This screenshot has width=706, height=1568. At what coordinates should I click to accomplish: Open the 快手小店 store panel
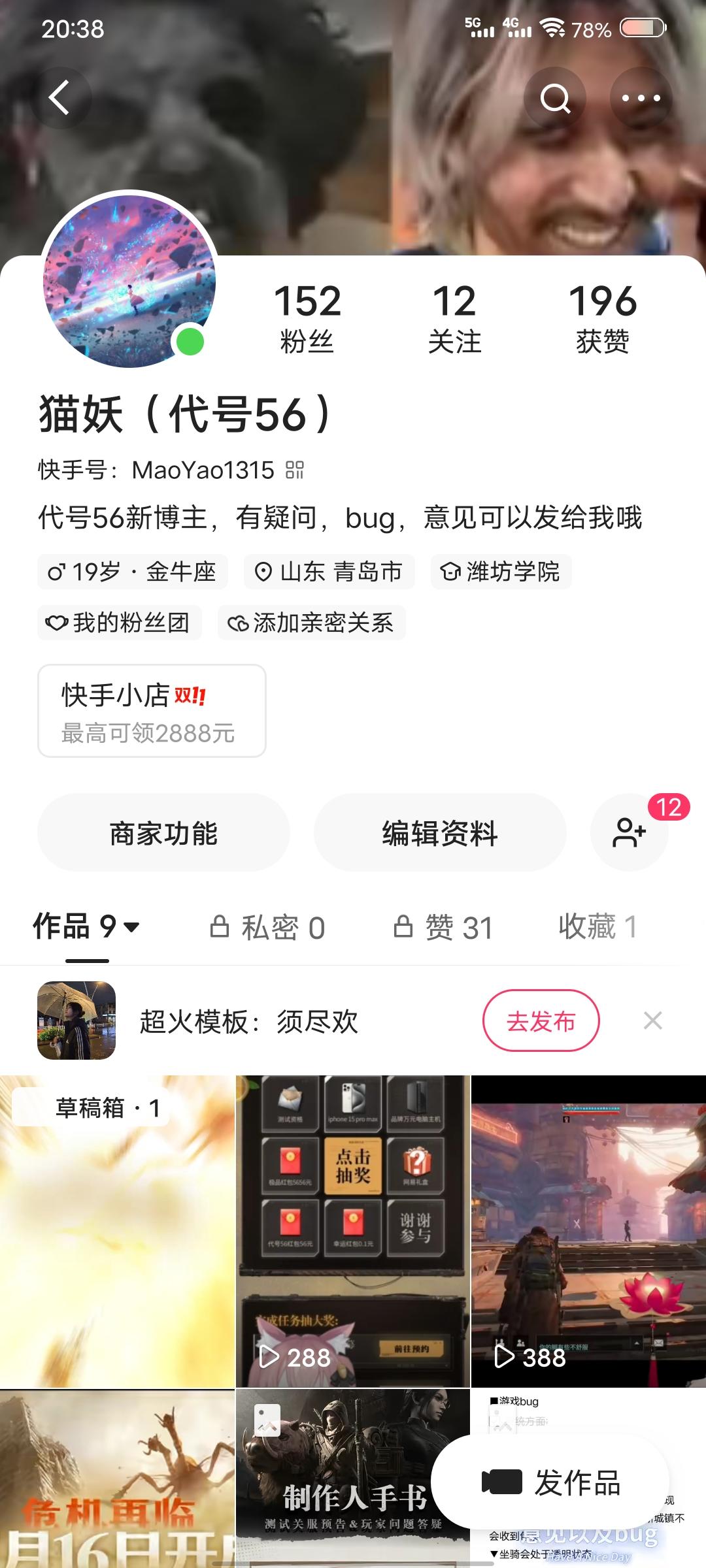pyautogui.click(x=153, y=711)
